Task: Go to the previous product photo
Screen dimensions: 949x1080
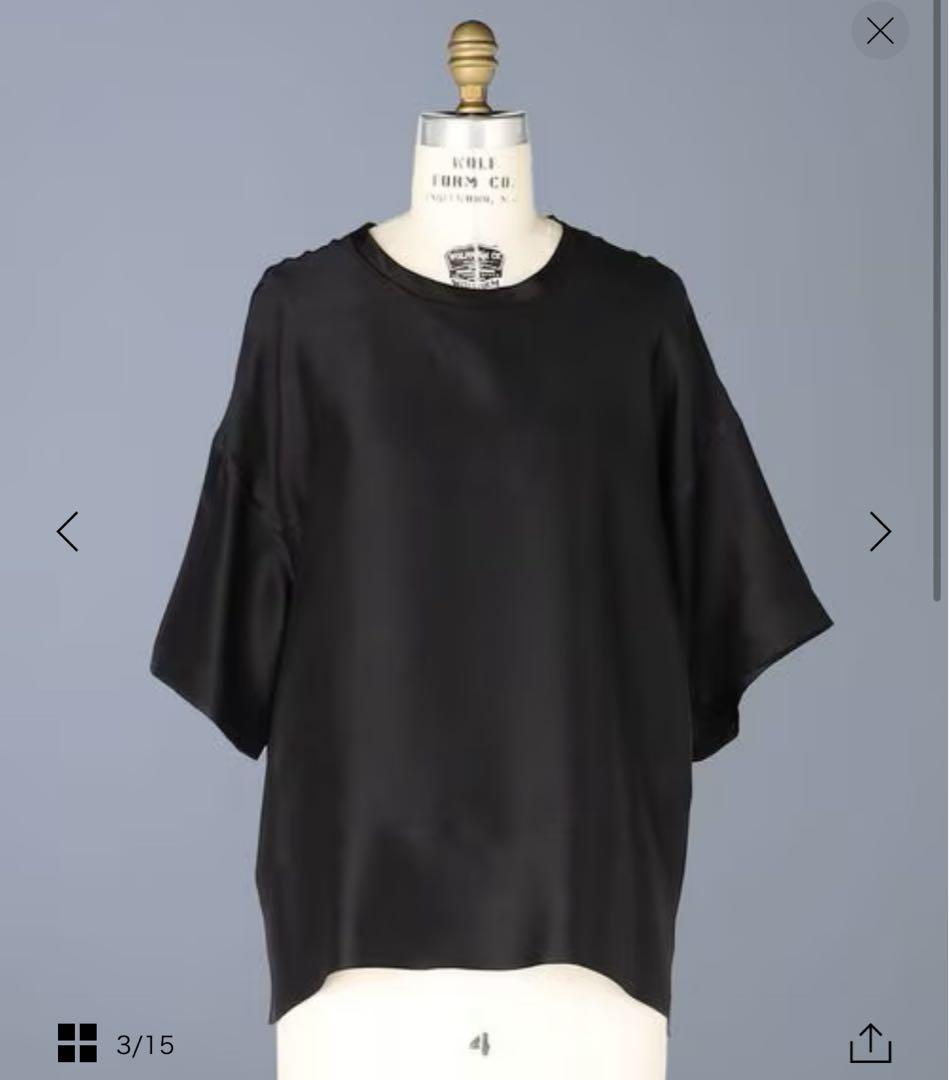Action: click(x=67, y=531)
